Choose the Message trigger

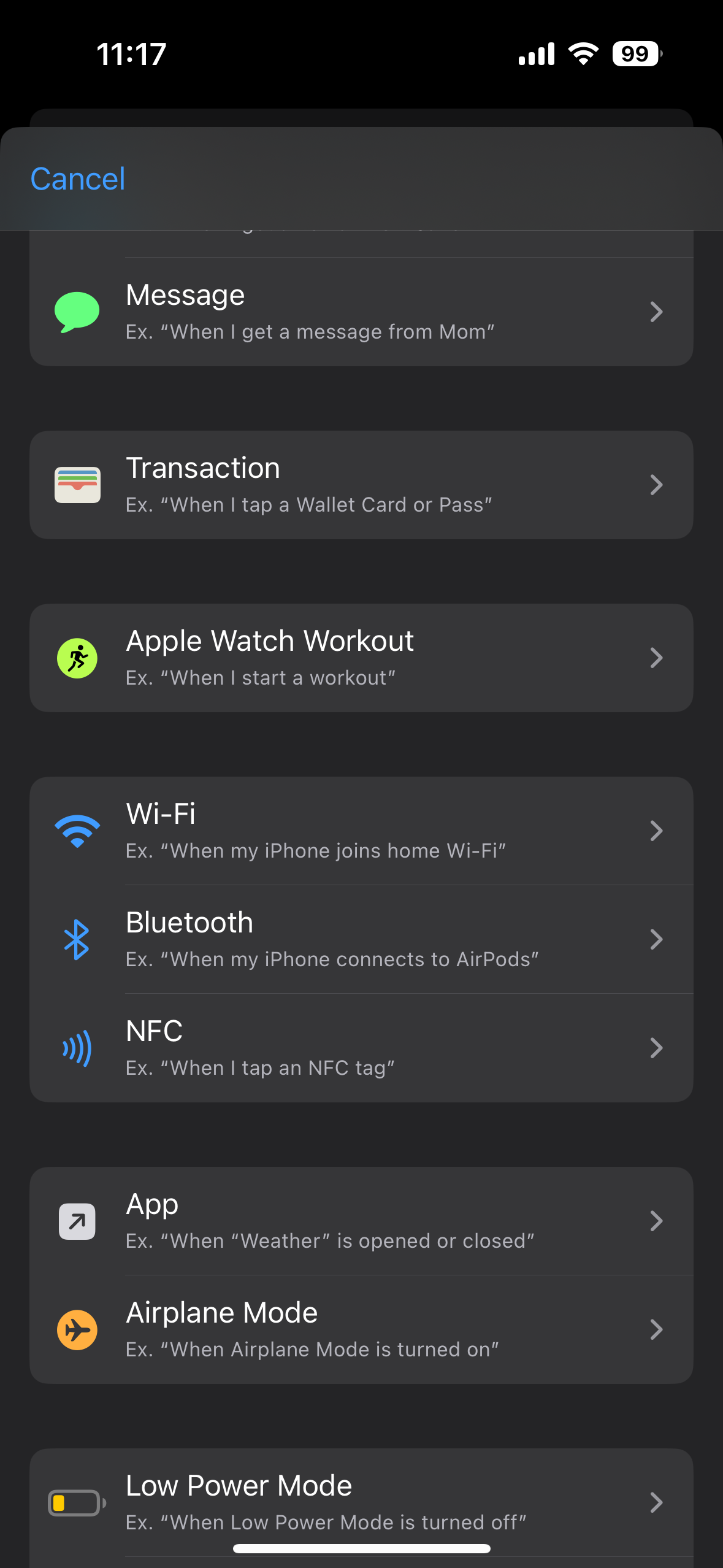click(x=361, y=312)
